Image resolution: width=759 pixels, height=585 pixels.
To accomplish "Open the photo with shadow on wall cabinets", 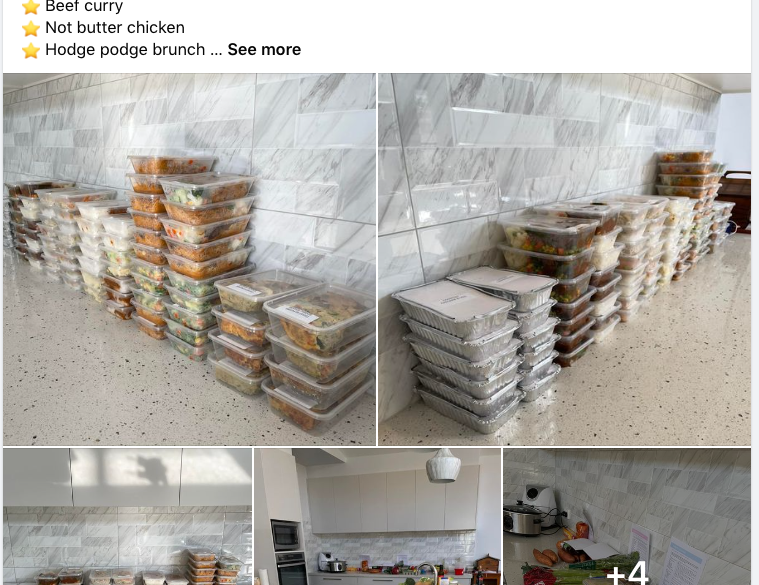I will (127, 516).
